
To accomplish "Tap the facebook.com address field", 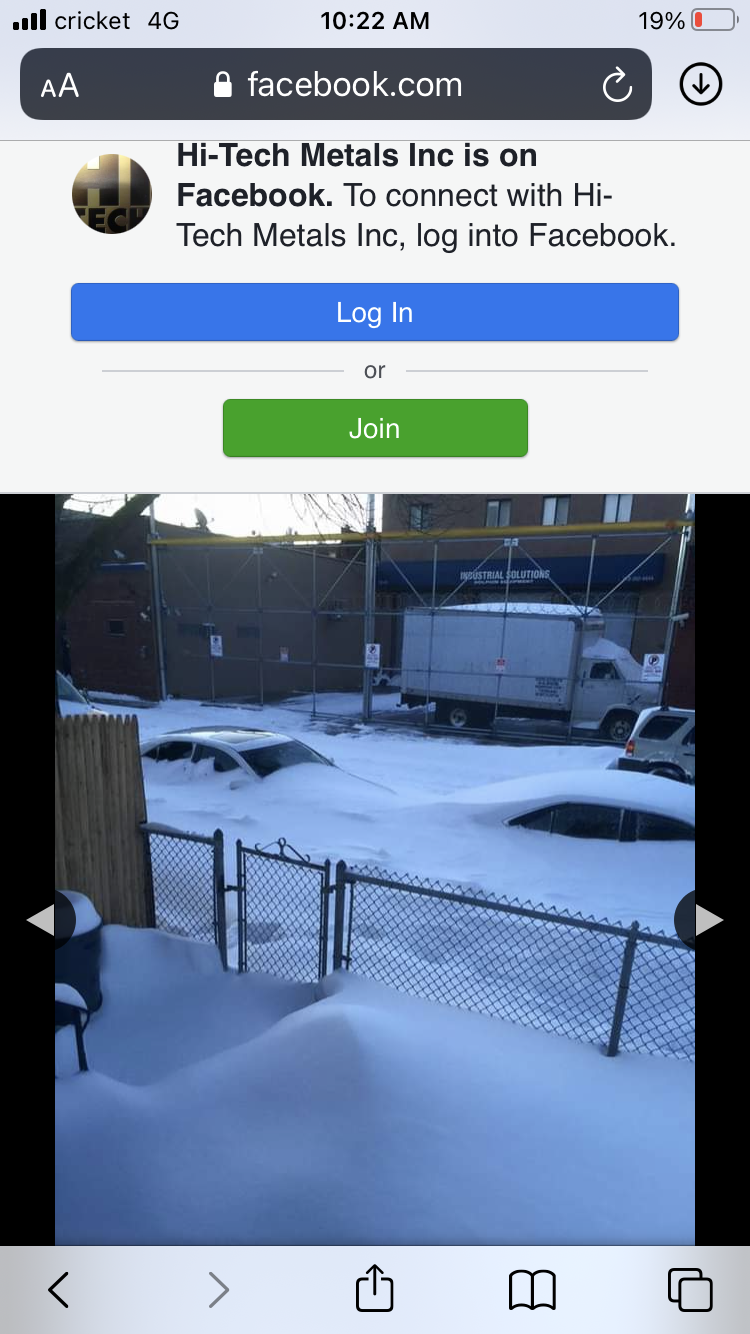I will coord(337,84).
